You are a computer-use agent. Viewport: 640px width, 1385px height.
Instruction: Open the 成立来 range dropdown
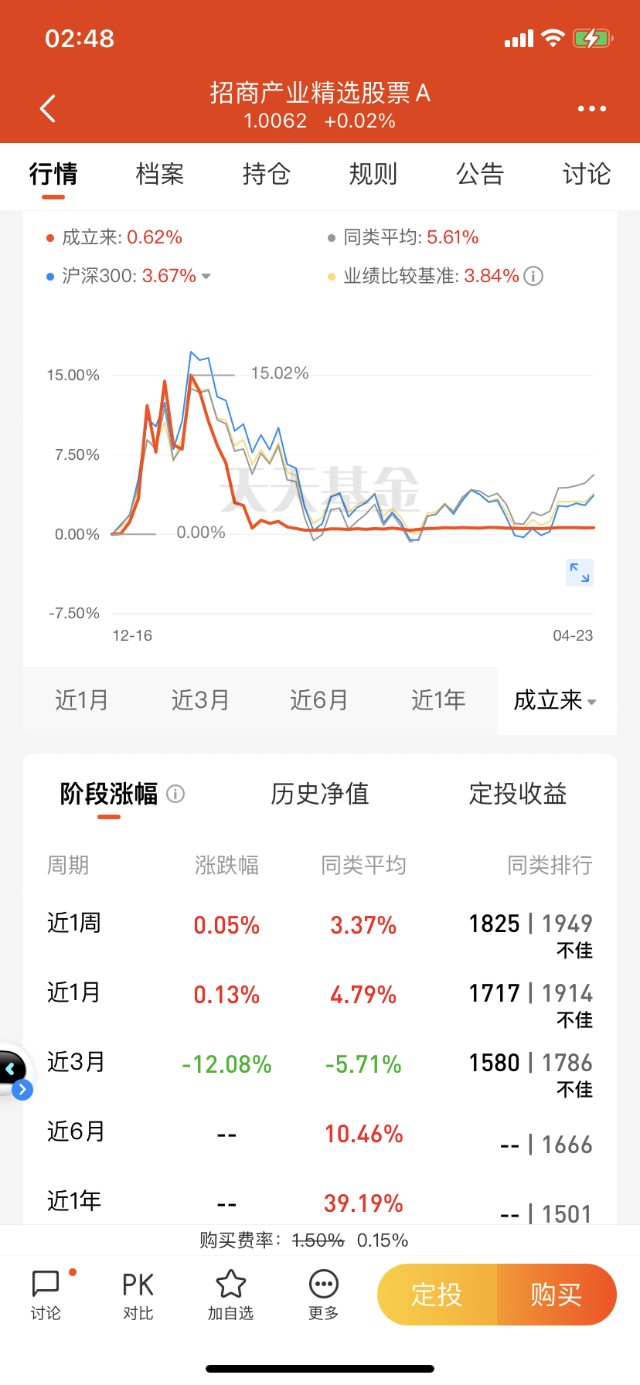(x=556, y=700)
